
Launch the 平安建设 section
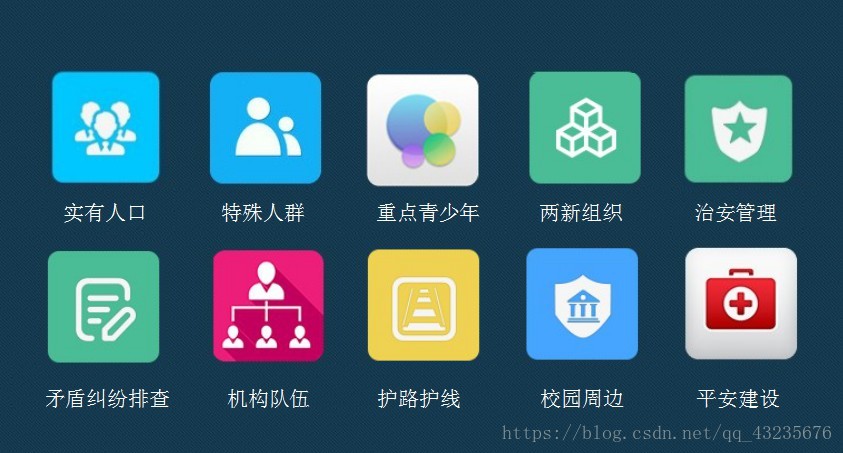point(741,303)
